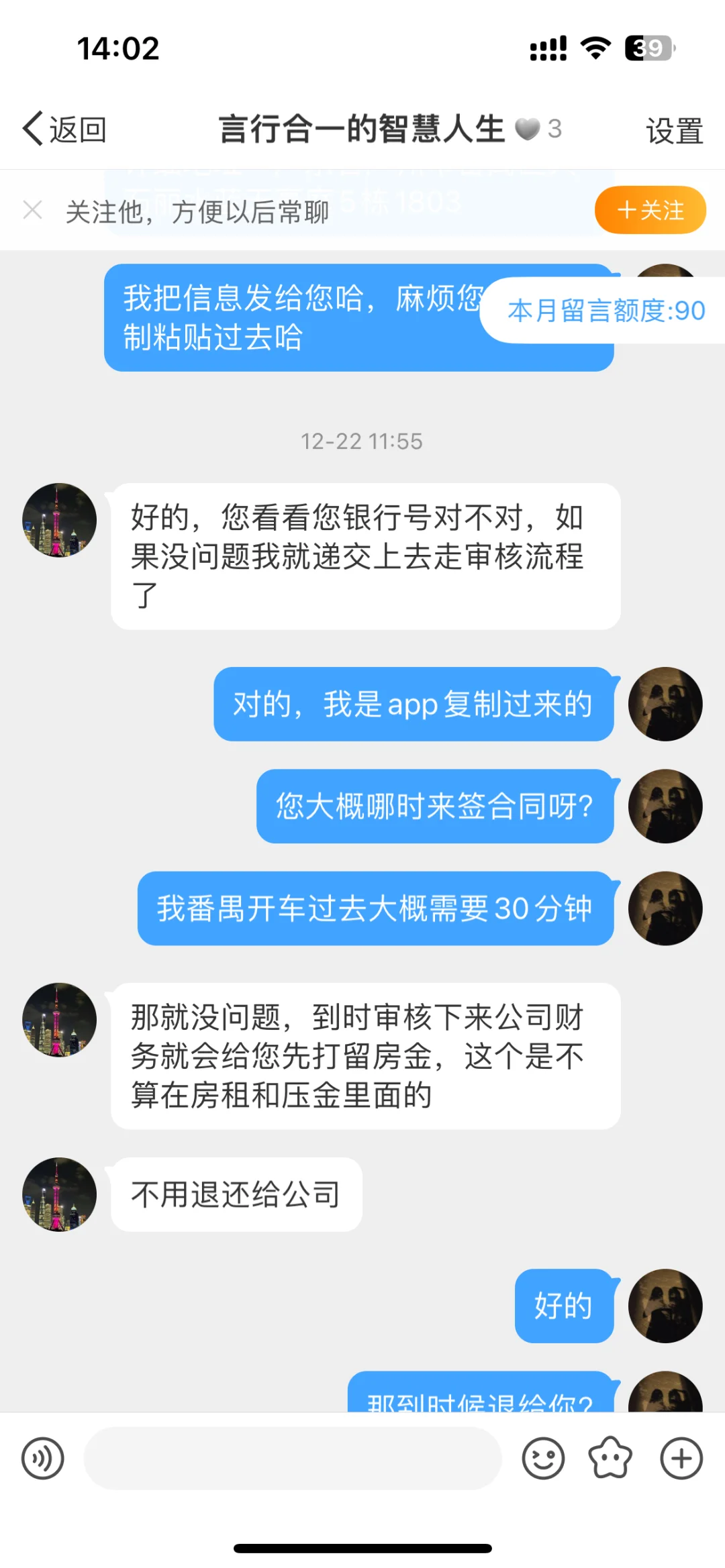Open the 设置 chat settings

coord(674,130)
